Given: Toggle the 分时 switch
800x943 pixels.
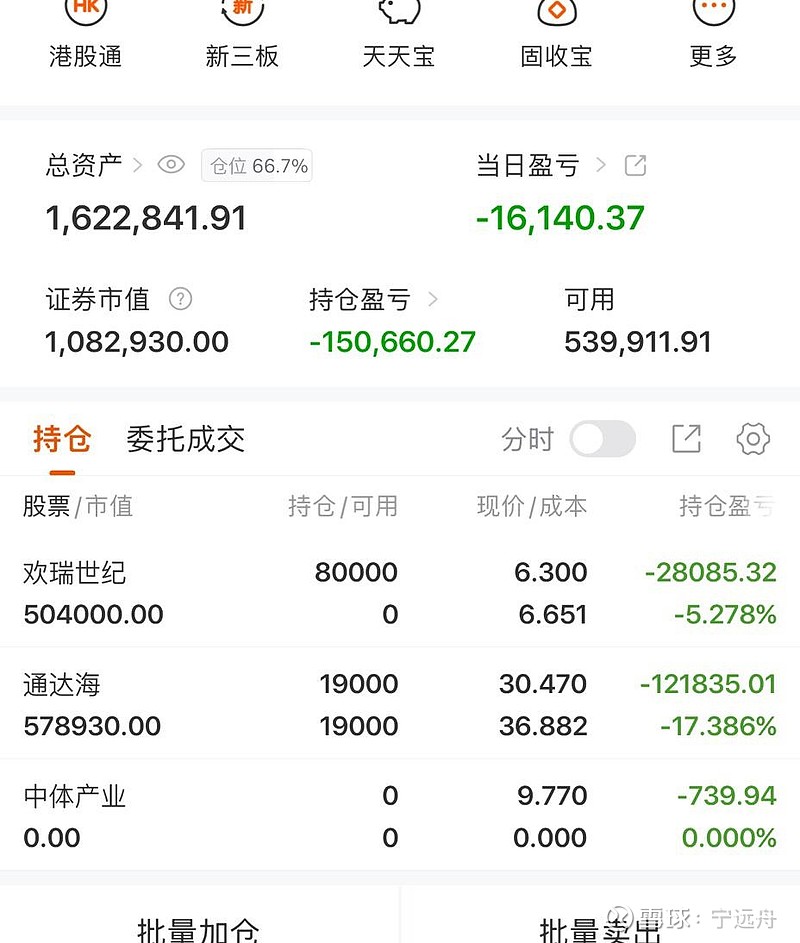Looking at the screenshot, I should pos(602,439).
